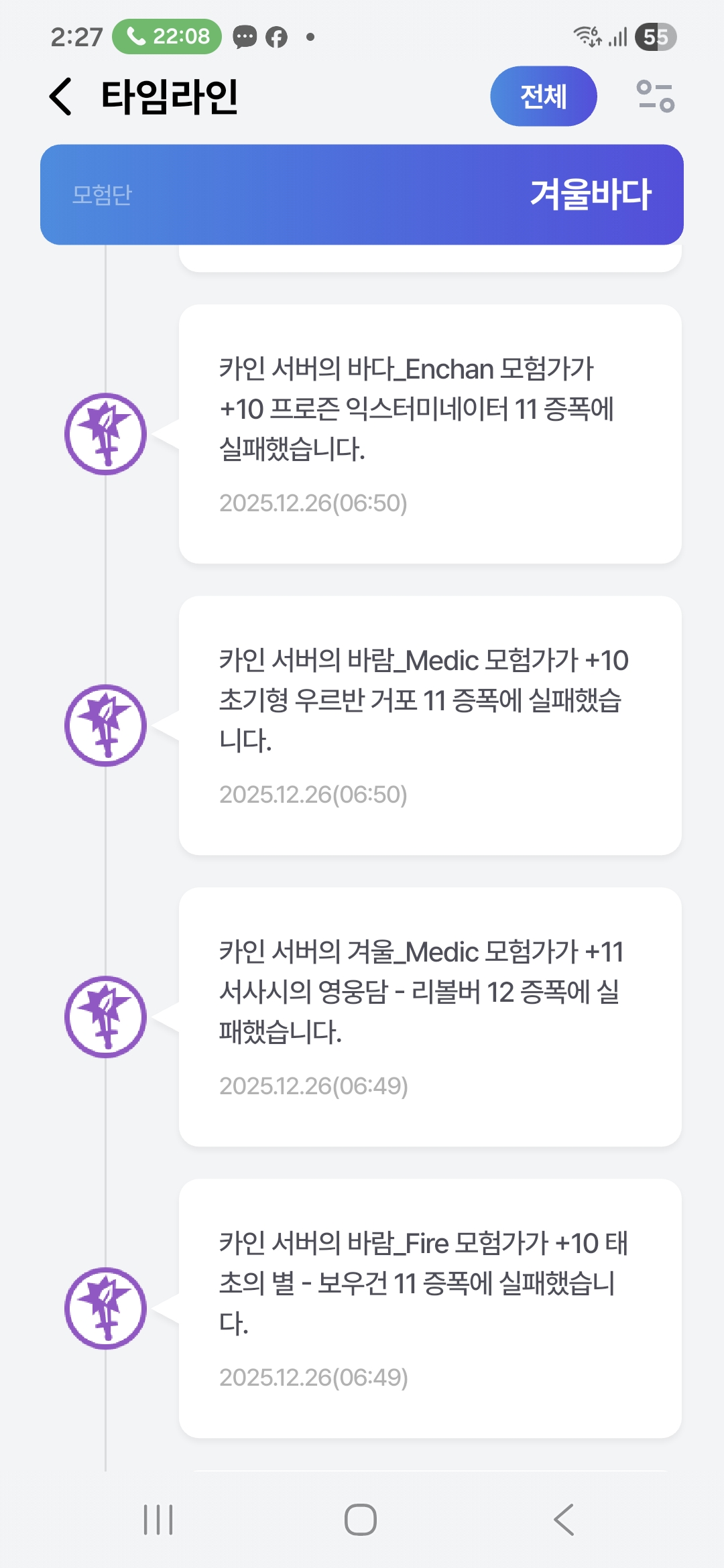Screen dimensions: 724x1568
Task: Go back from the 타임라인 screen
Action: click(x=61, y=96)
